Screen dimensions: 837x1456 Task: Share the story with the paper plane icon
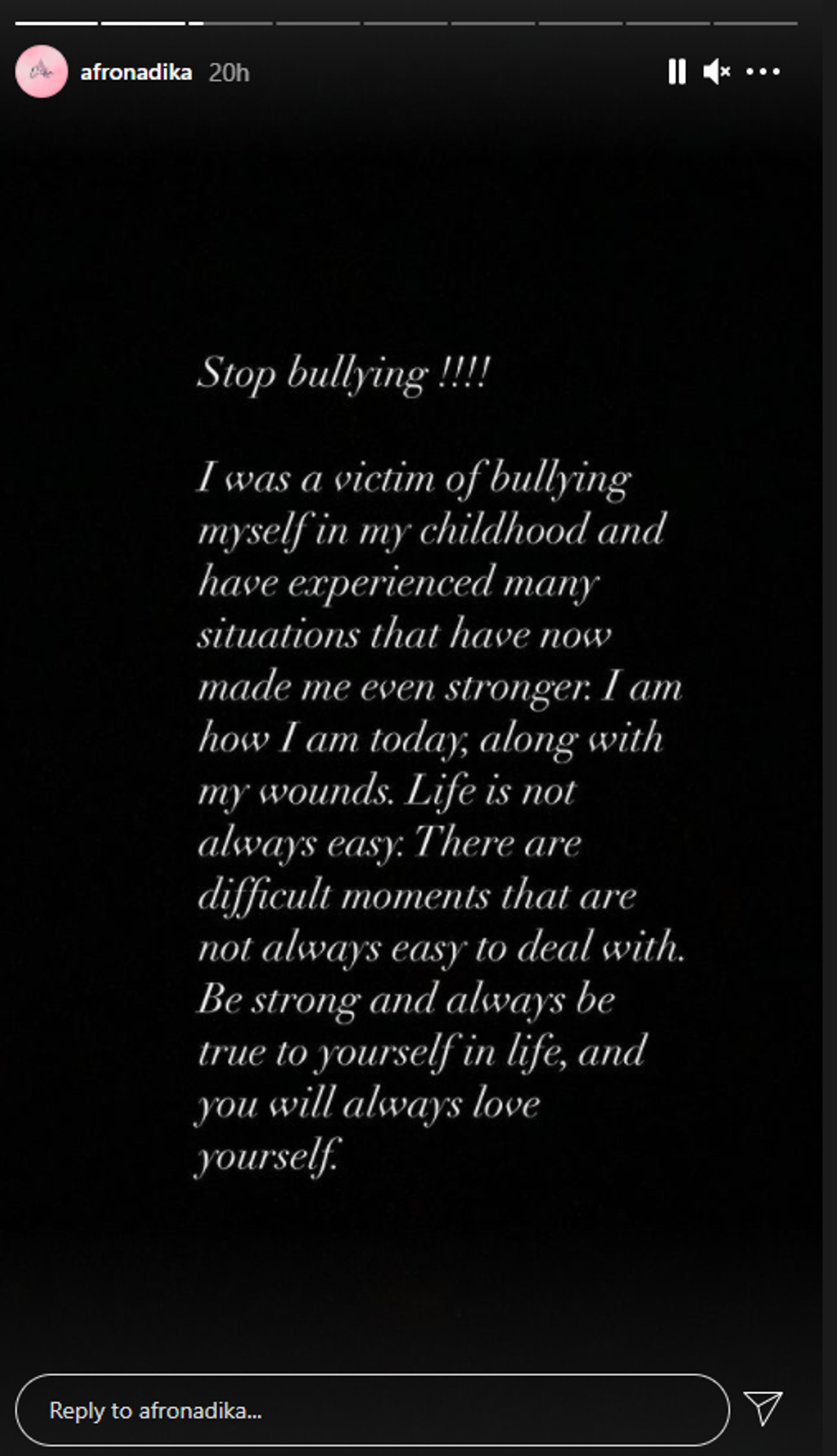coord(763,1409)
